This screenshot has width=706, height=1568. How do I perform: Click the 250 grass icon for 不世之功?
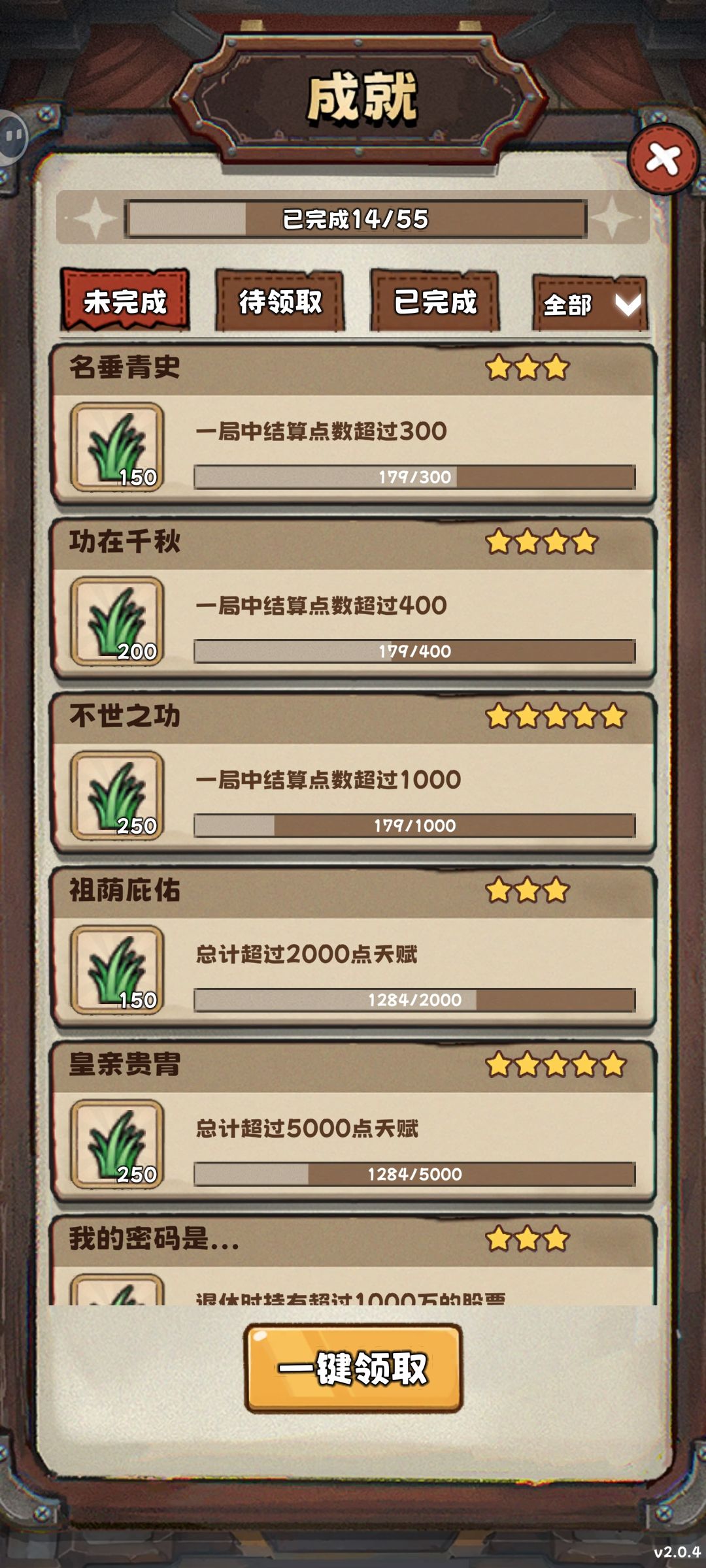pyautogui.click(x=118, y=792)
